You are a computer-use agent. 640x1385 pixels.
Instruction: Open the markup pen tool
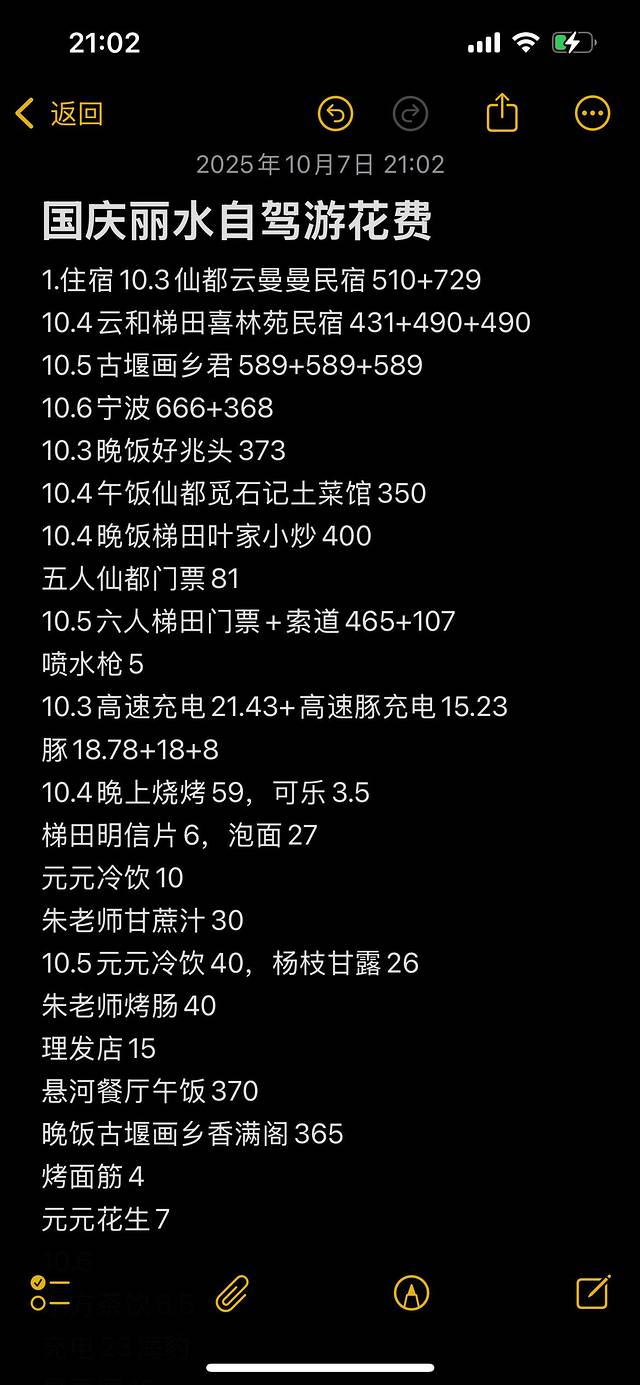coord(411,1292)
